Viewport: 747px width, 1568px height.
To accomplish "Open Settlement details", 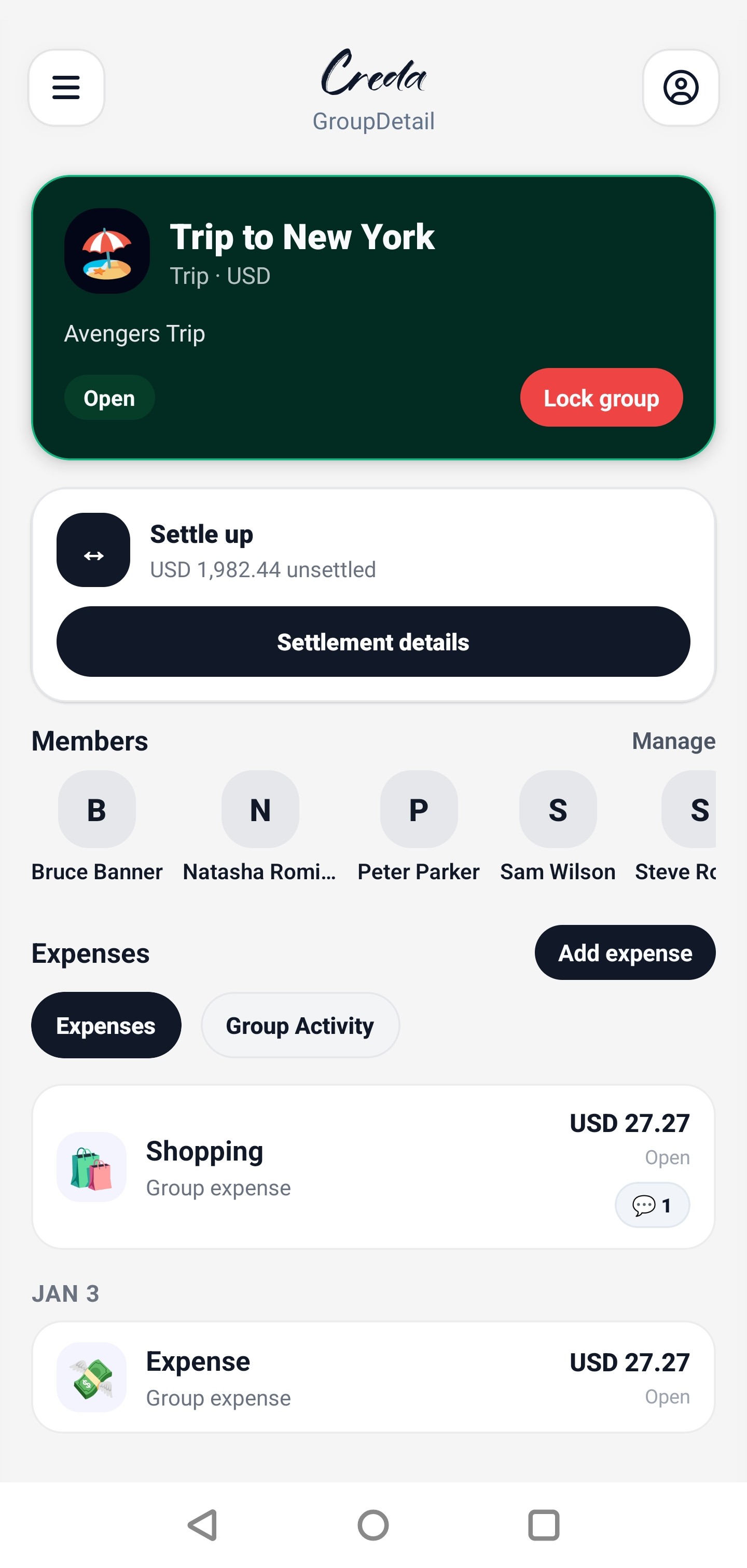I will [x=373, y=642].
